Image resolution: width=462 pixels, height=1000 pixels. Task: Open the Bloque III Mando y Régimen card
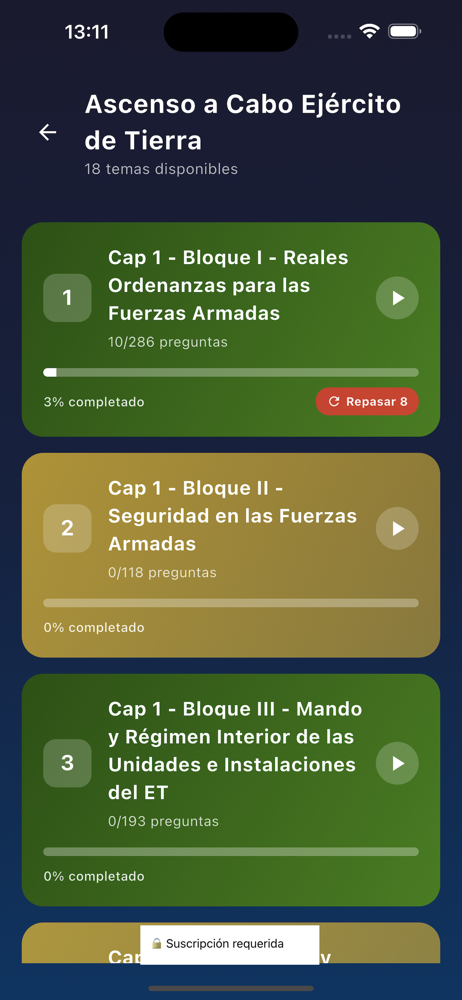click(231, 790)
